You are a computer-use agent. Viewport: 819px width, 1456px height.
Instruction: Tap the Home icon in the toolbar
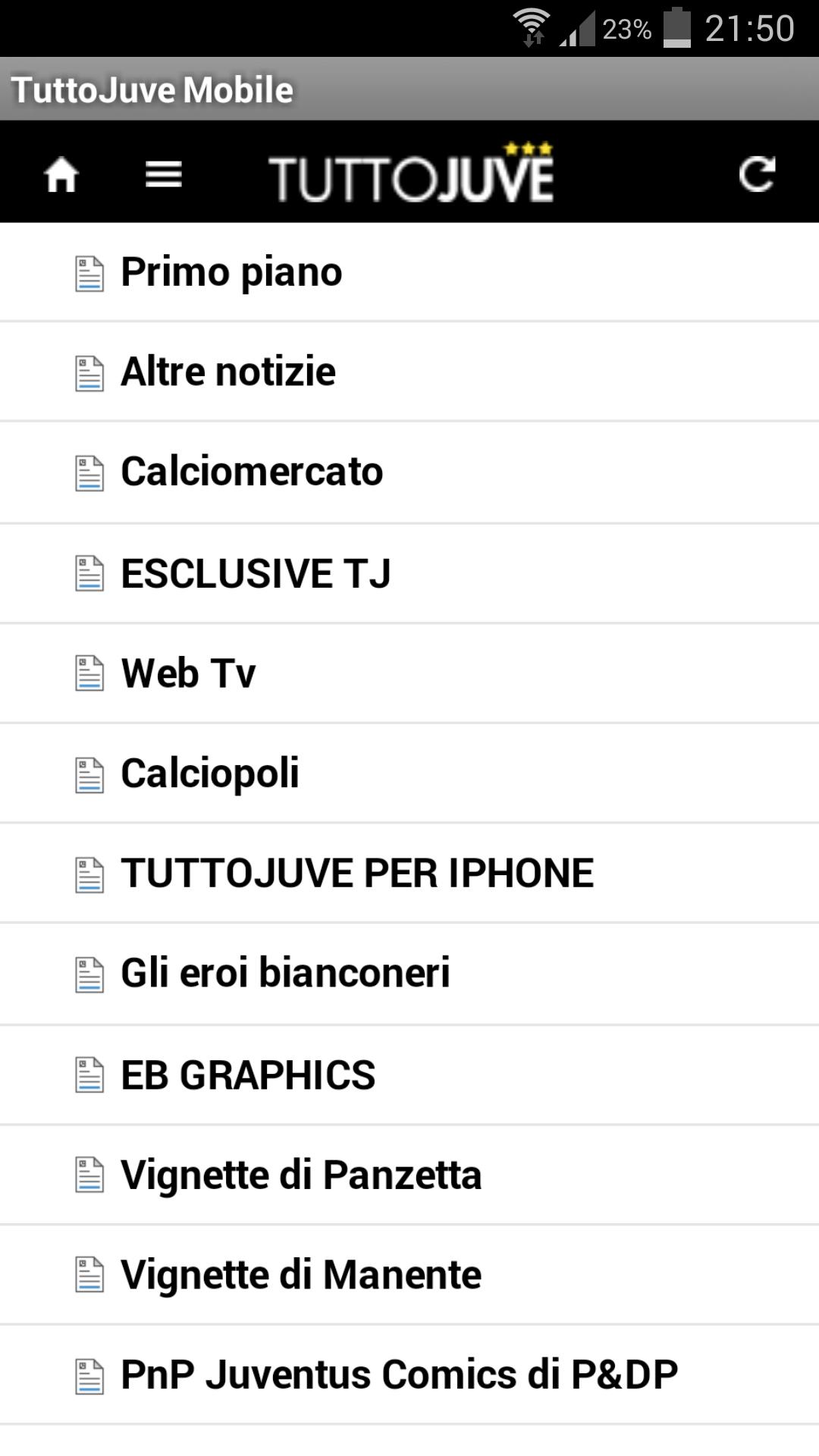[x=61, y=174]
